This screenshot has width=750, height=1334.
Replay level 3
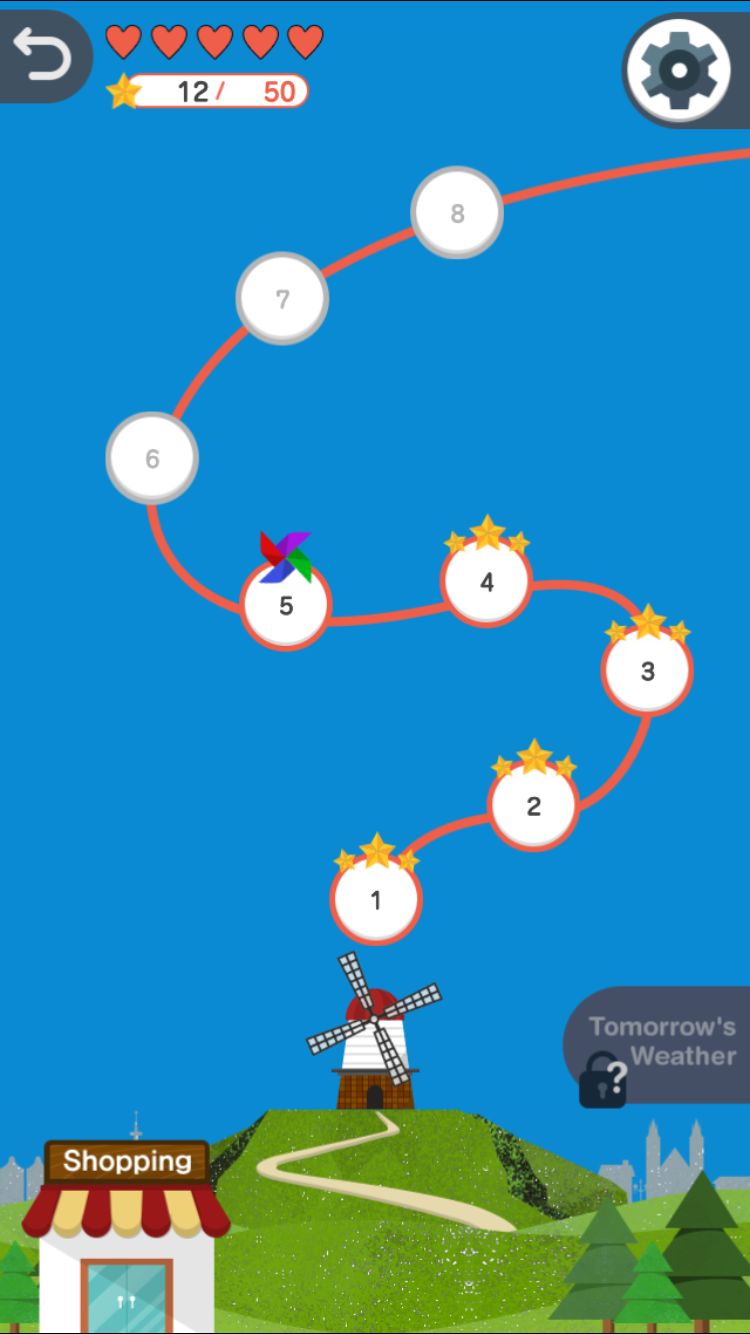pyautogui.click(x=647, y=671)
